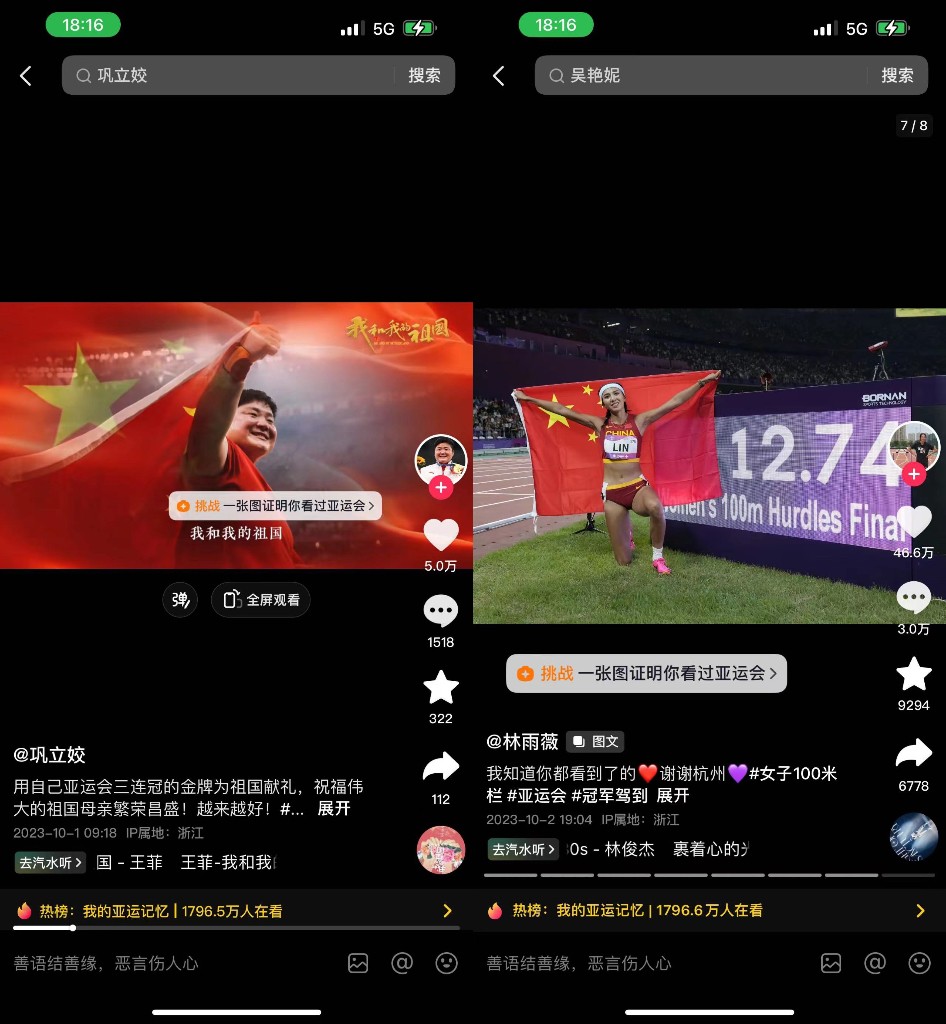Open the 挑战 banner below 林雨薇's photo
The height and width of the screenshot is (1024, 946).
click(646, 674)
